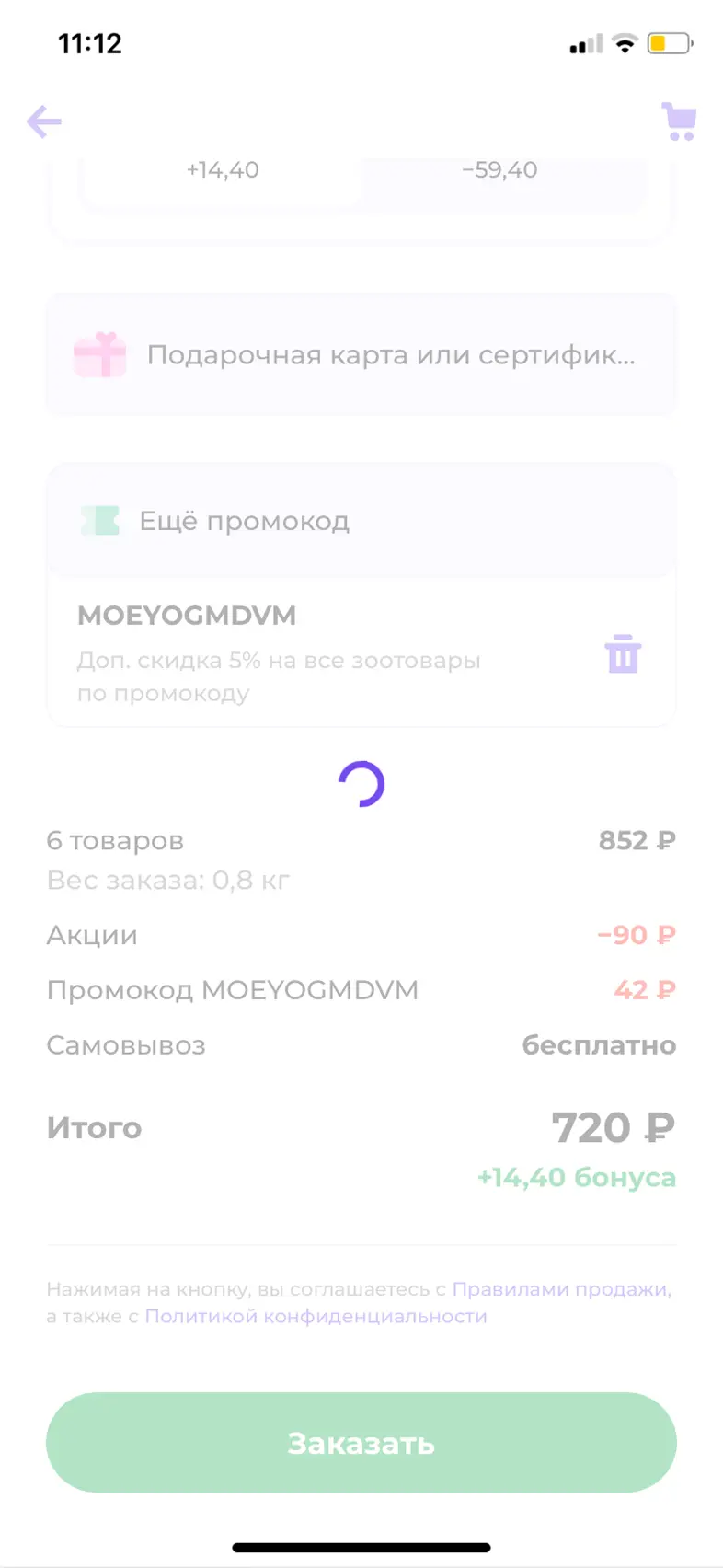
Task: Open the Правила продажи link
Action: (x=560, y=1289)
